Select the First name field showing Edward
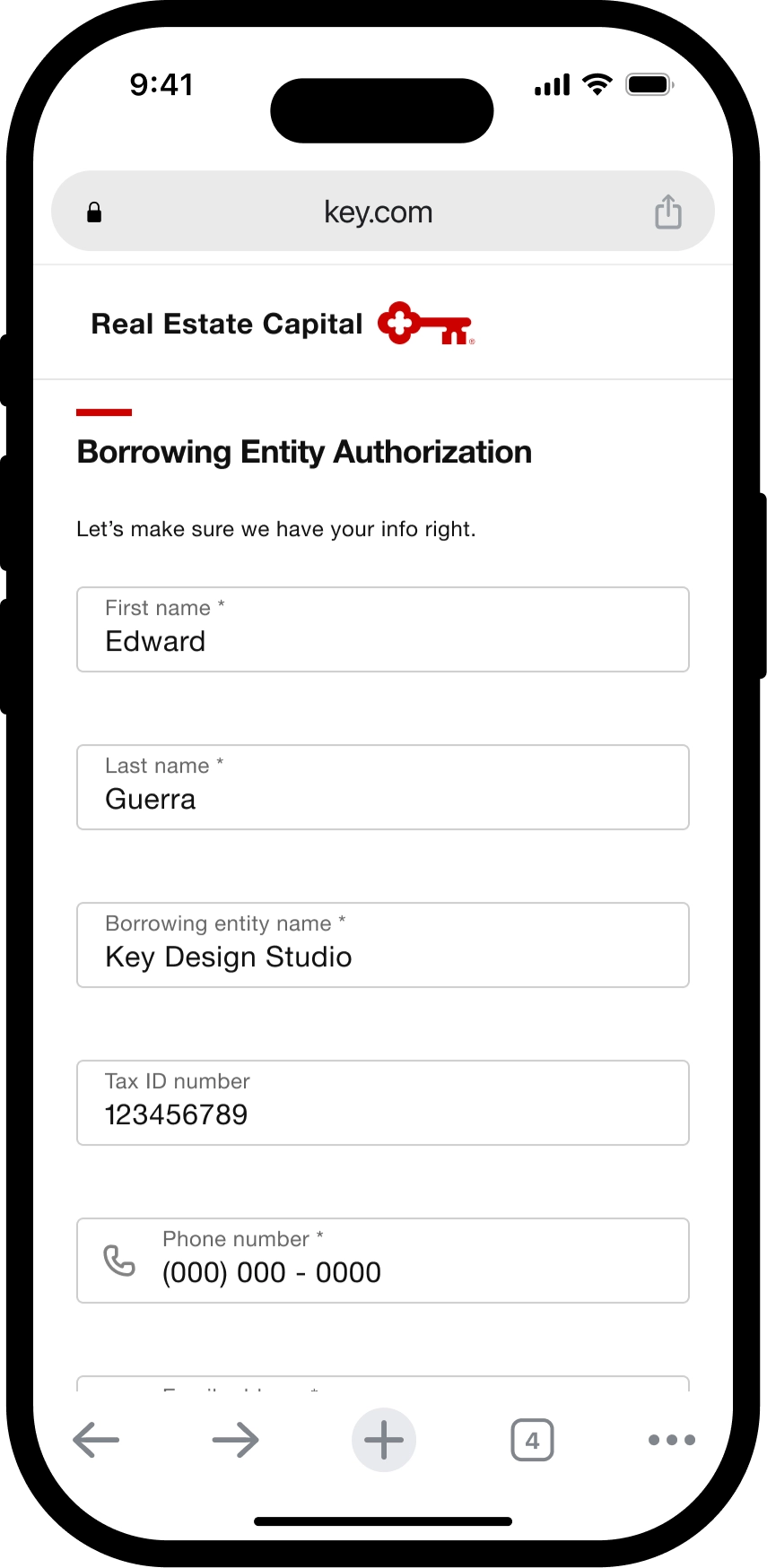 tap(383, 628)
